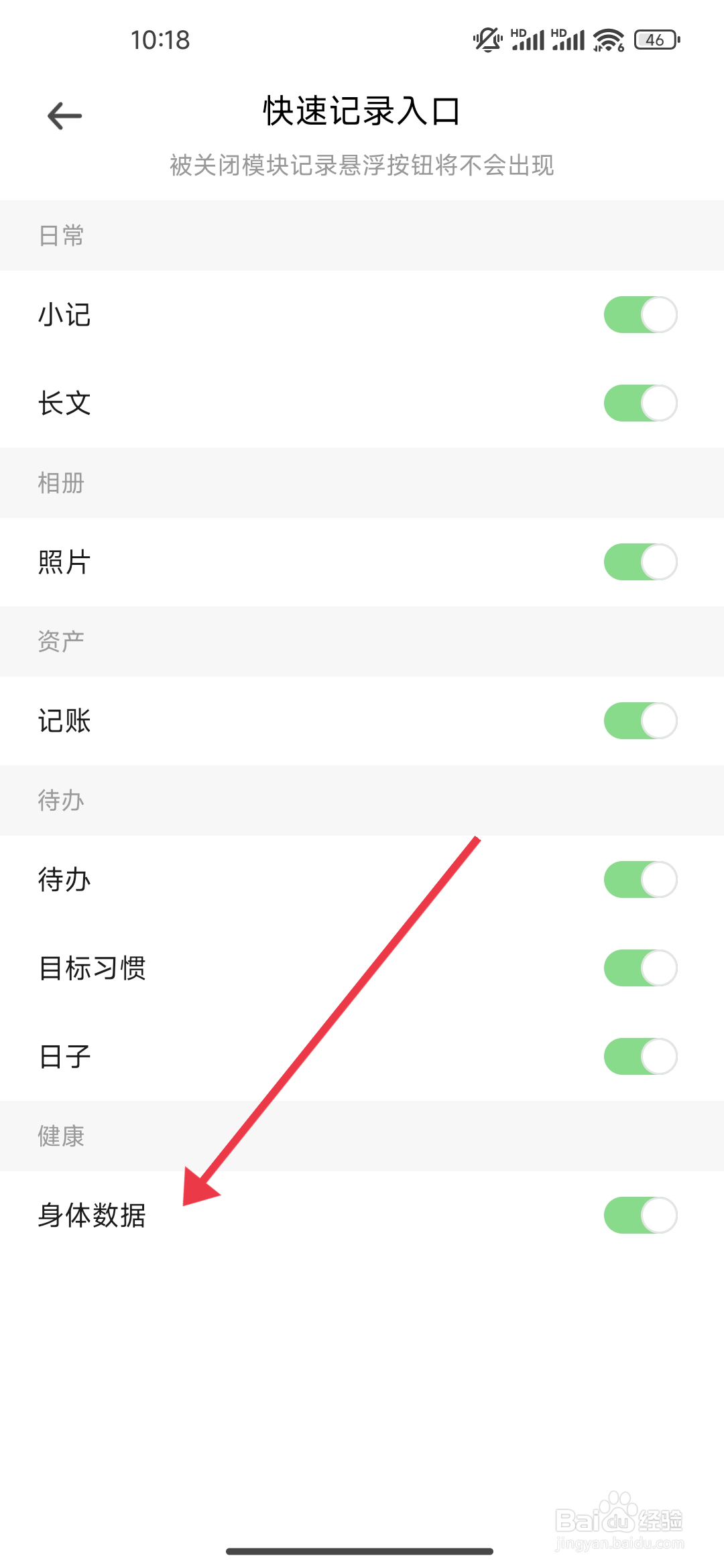Toggle the 小记 quick record switch
Screen dimensions: 724x1568
pos(640,313)
